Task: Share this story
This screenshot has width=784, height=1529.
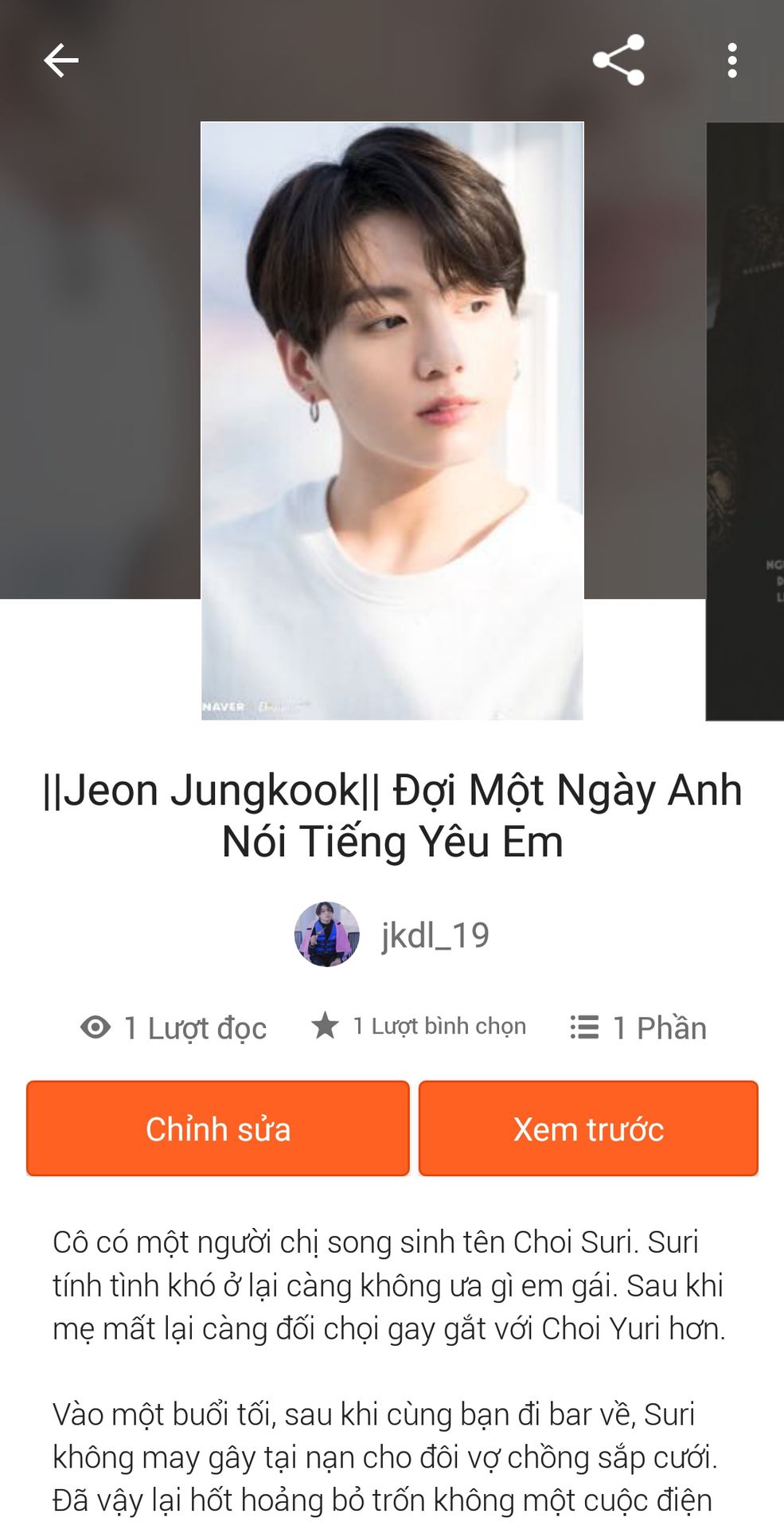Action: click(618, 61)
